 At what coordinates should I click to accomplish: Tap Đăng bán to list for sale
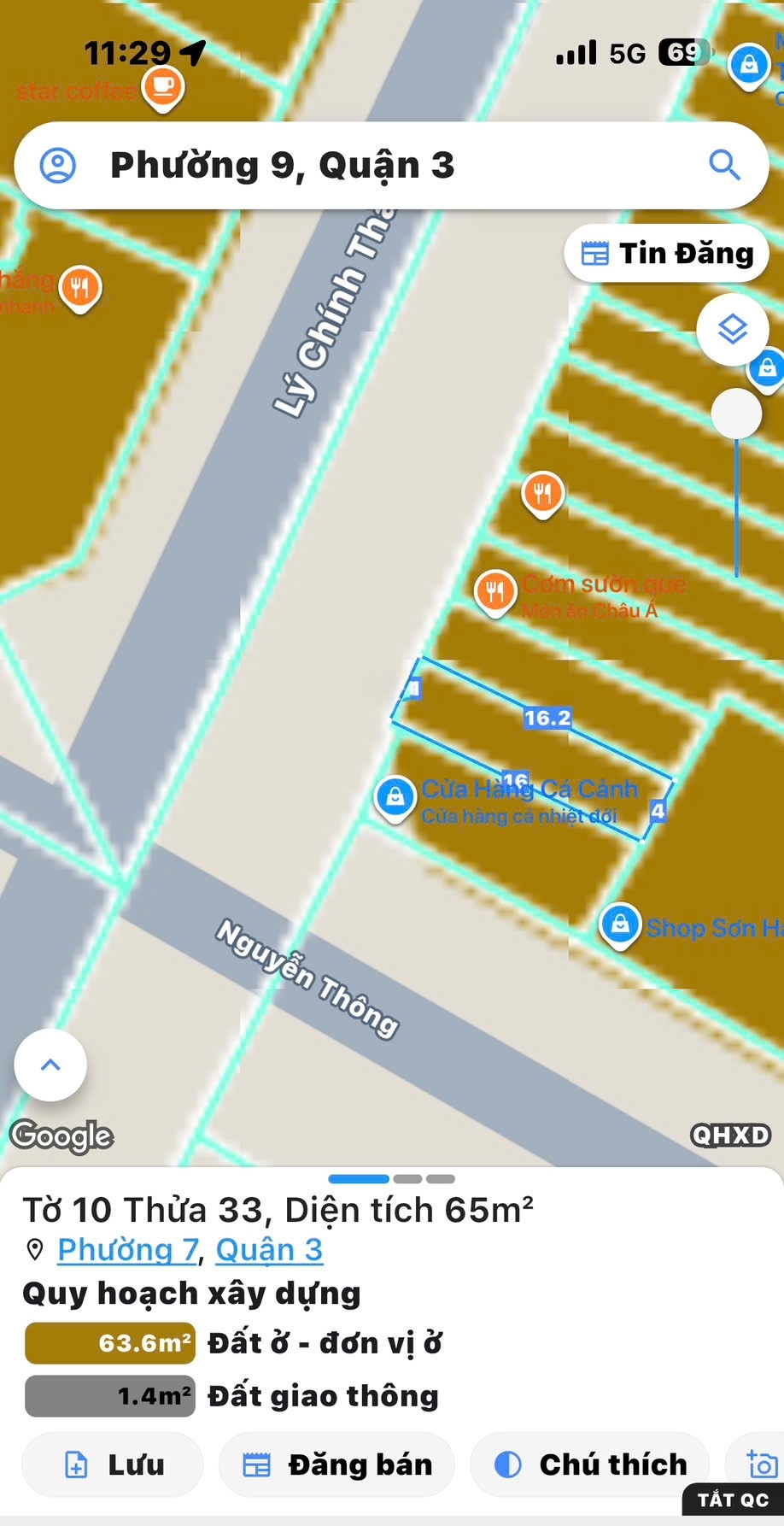click(336, 1464)
